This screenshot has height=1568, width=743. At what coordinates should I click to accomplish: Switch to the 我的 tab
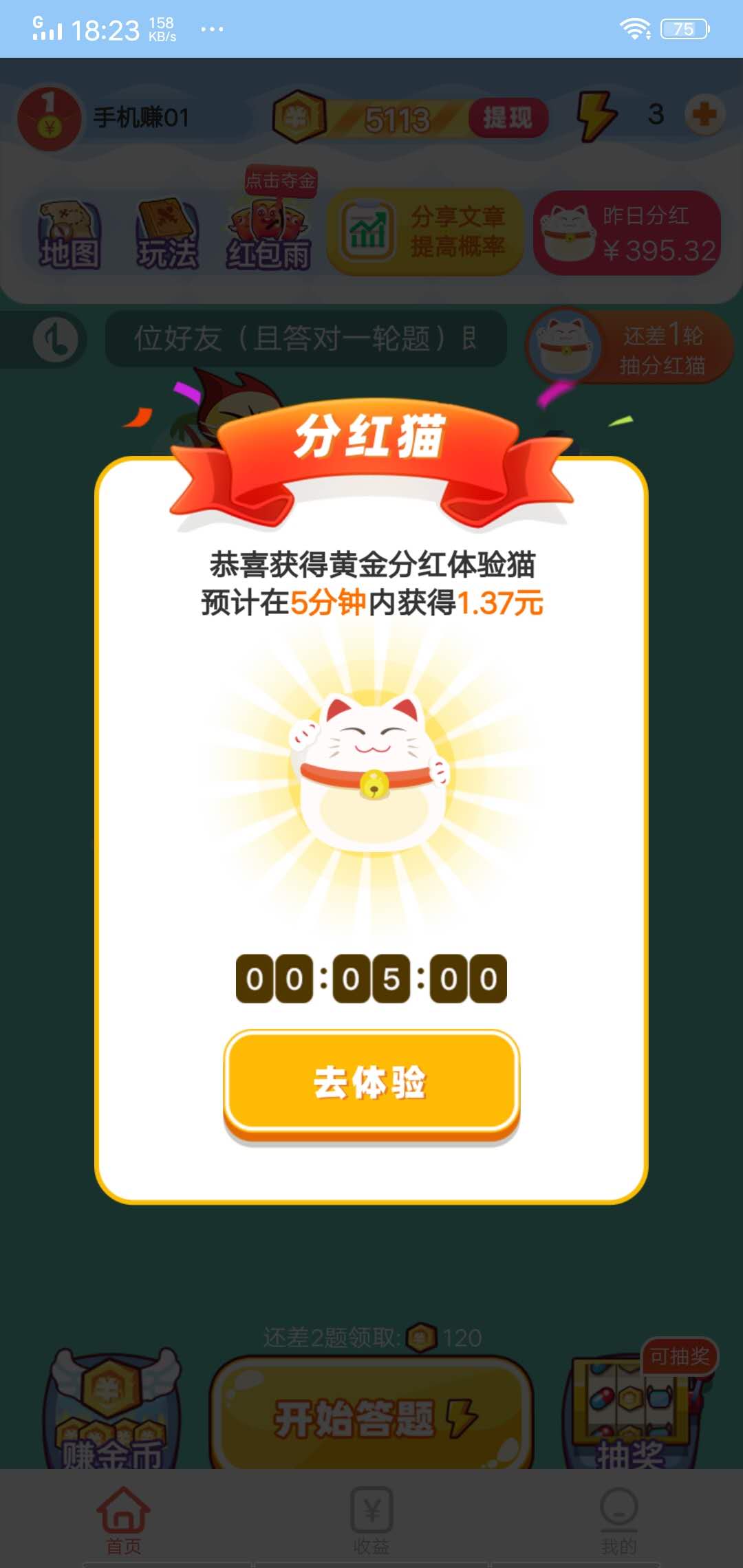[x=618, y=1521]
